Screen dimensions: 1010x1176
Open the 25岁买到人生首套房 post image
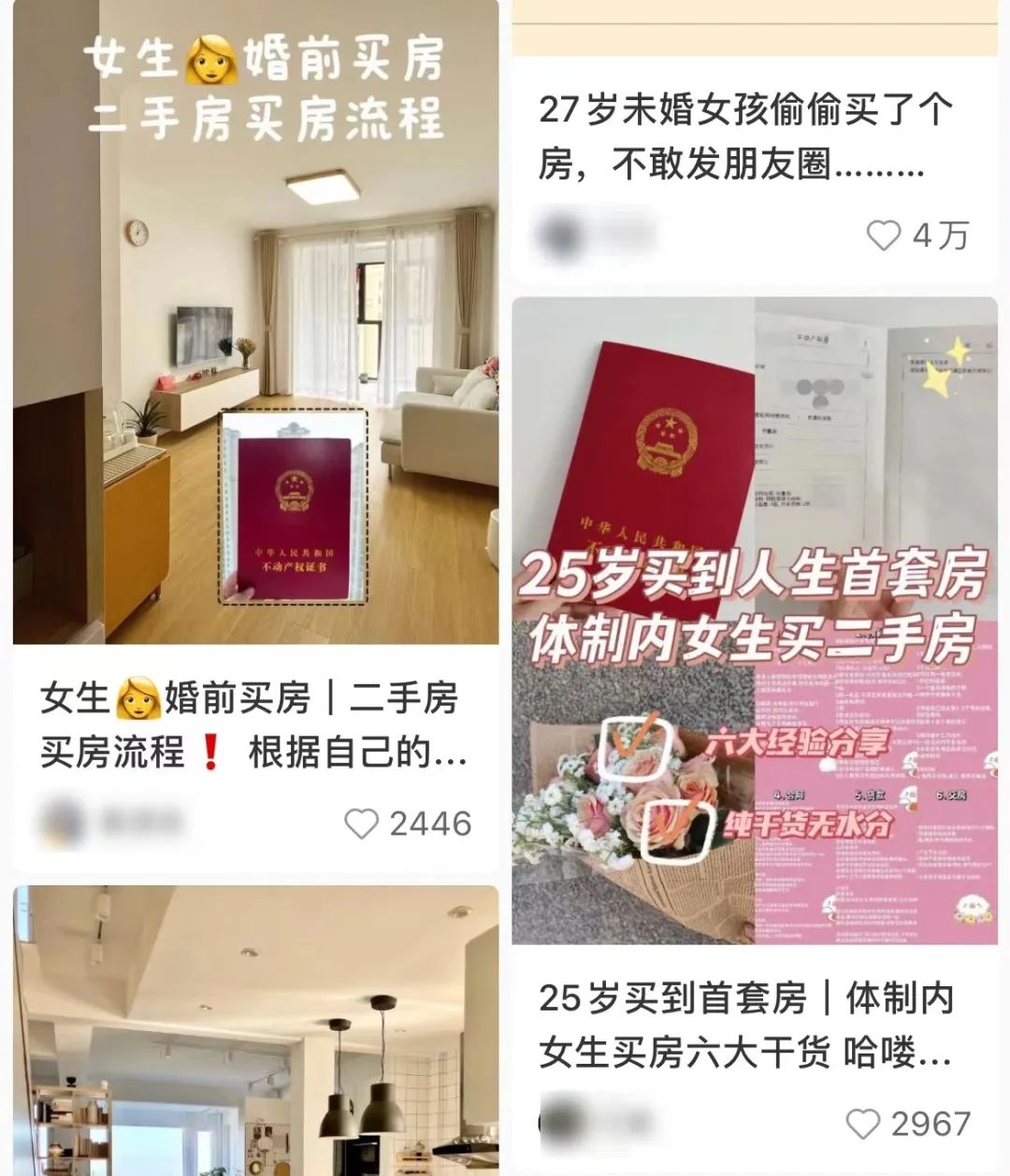pyautogui.click(x=755, y=621)
